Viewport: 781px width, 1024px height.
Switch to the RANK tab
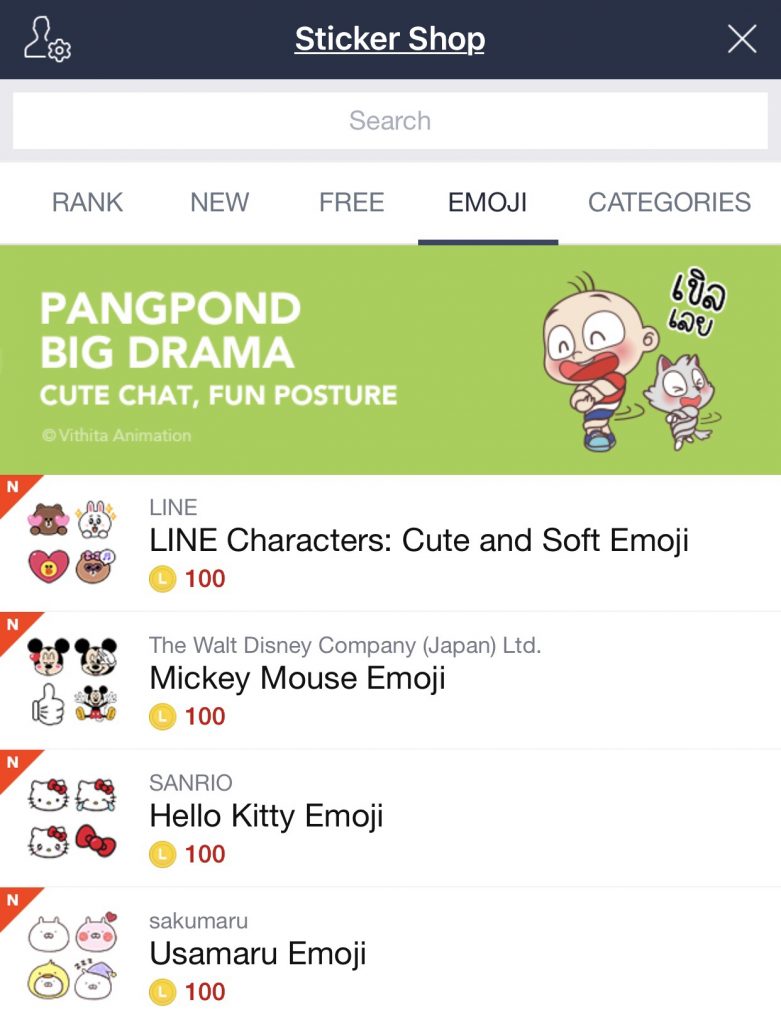(x=87, y=203)
